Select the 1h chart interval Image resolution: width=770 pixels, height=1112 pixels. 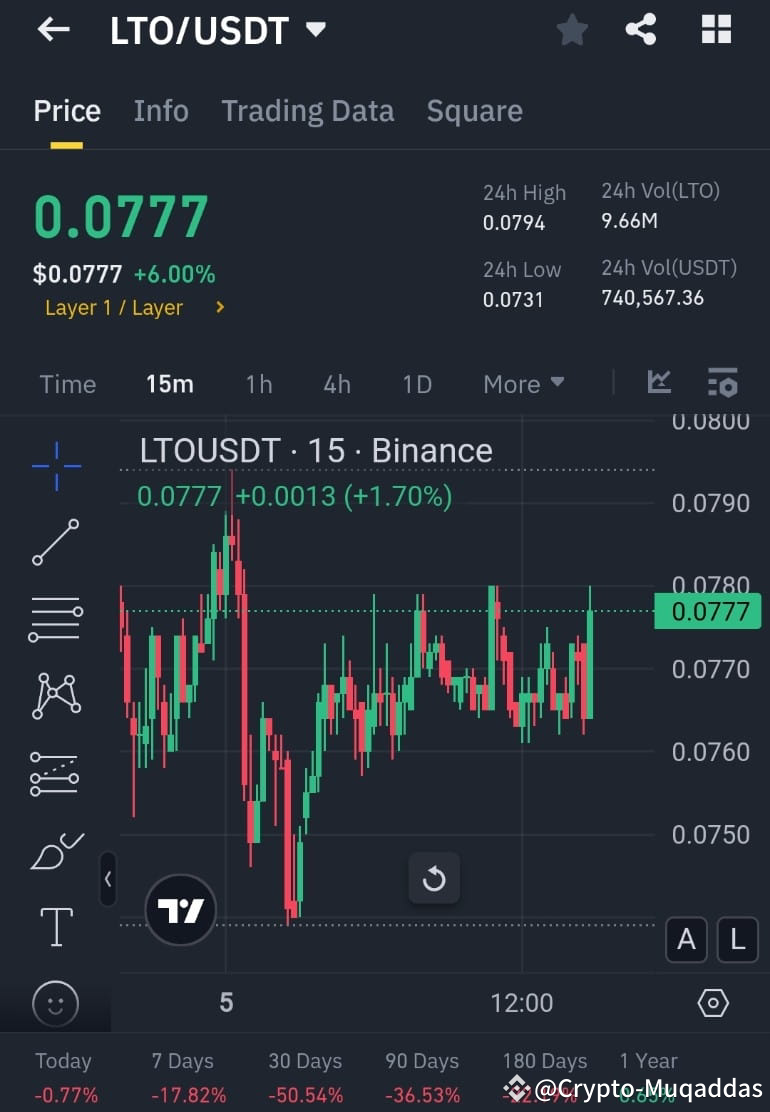click(x=258, y=383)
